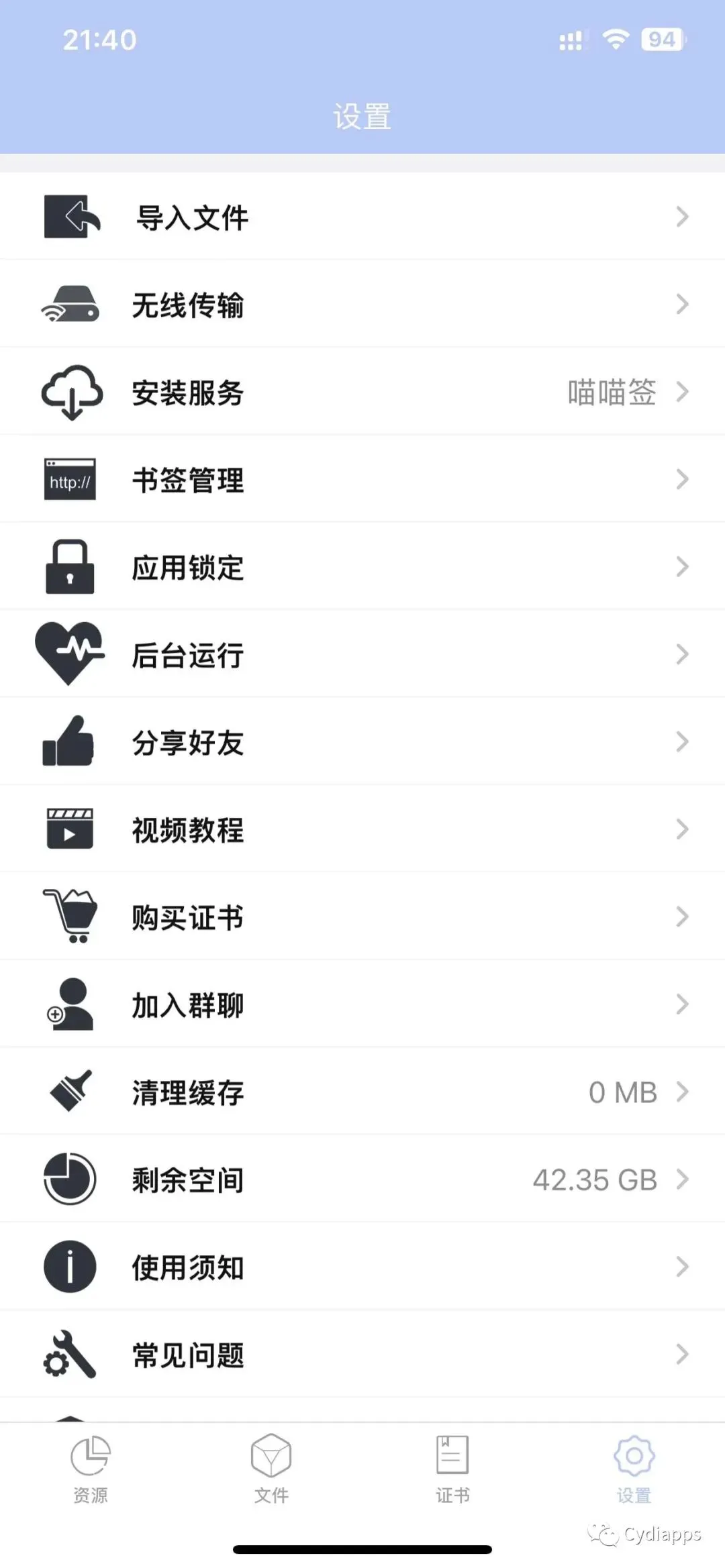Image resolution: width=725 pixels, height=1568 pixels.
Task: Open 应用锁定 app lock settings
Action: 362,568
